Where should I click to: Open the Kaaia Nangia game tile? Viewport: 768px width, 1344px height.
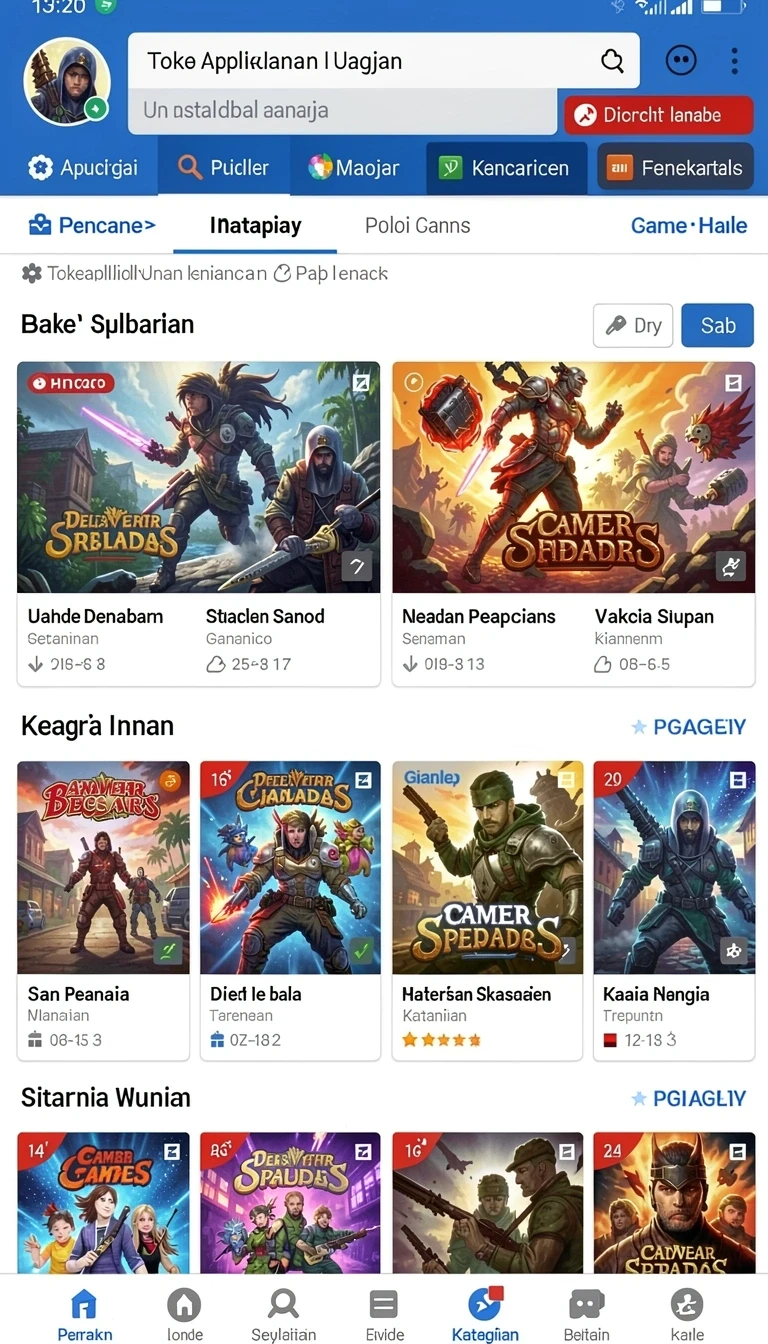tap(674, 910)
